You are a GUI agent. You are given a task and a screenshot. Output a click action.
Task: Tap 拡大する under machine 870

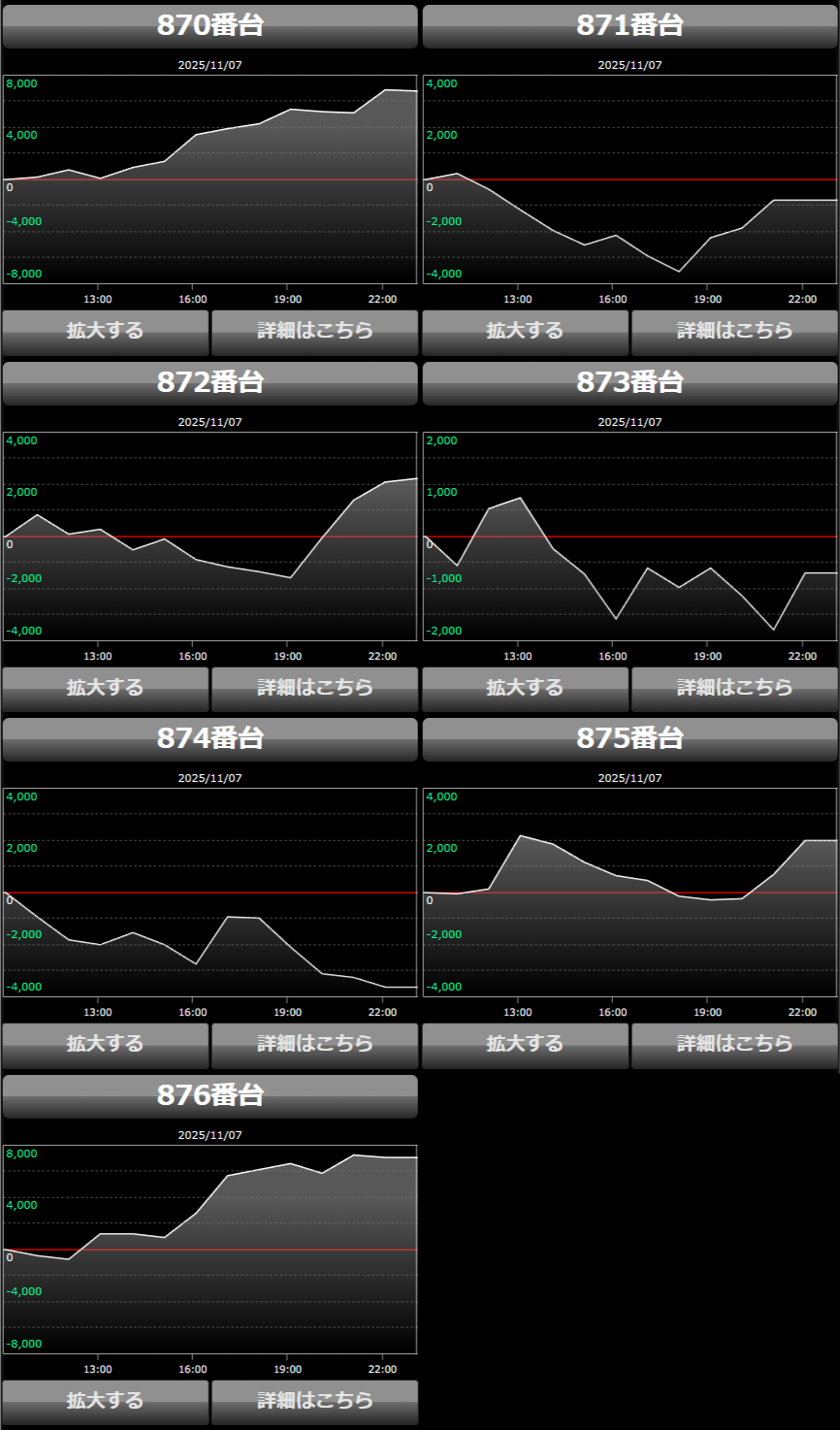coord(105,331)
